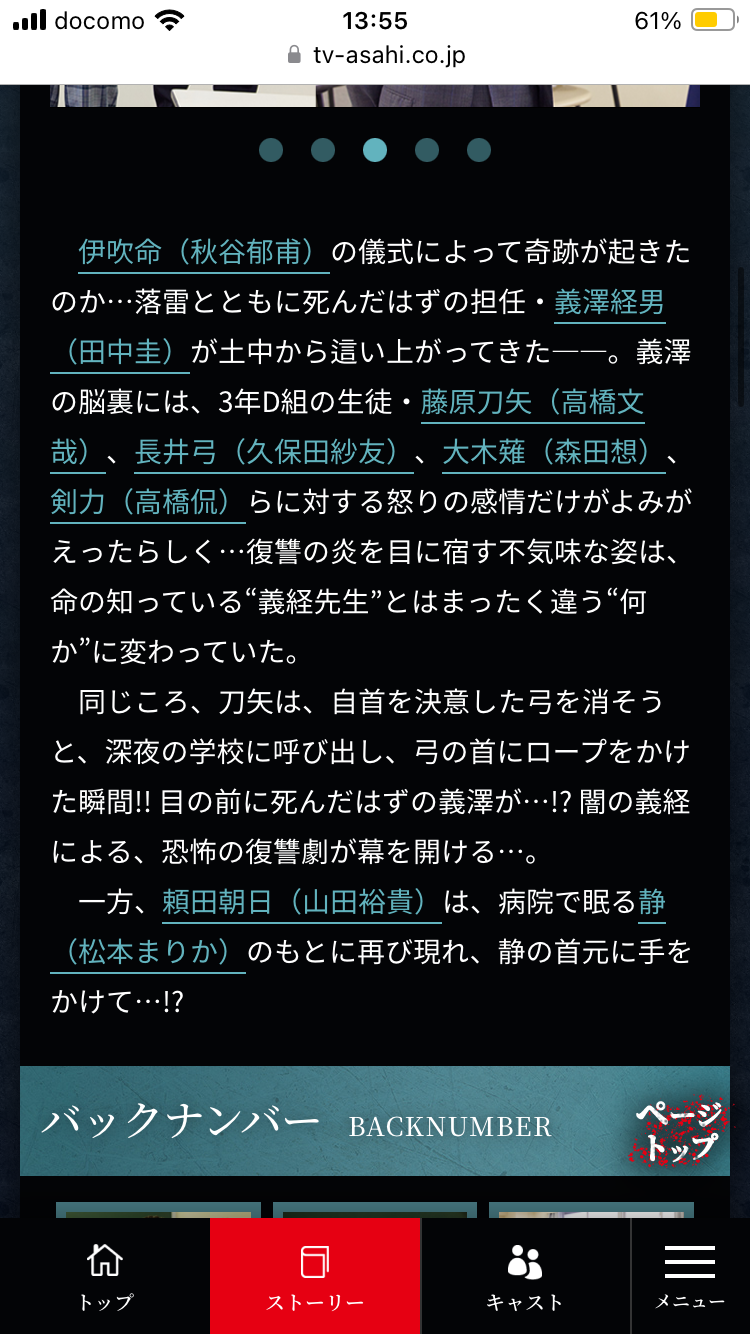Open the メニュー hamburger menu
Image resolution: width=750 pixels, height=1334 pixels.
coord(690,1276)
